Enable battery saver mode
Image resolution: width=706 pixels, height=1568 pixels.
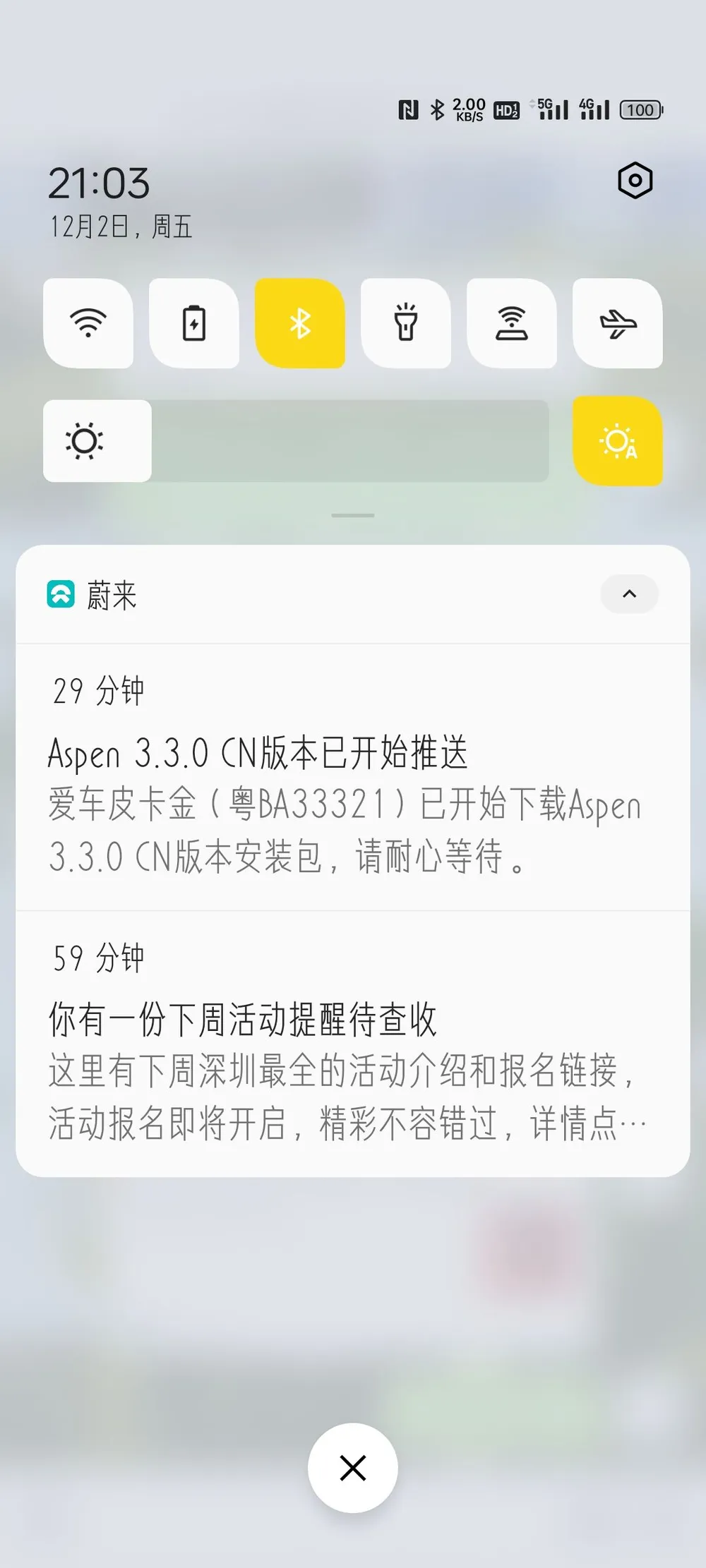tap(194, 324)
